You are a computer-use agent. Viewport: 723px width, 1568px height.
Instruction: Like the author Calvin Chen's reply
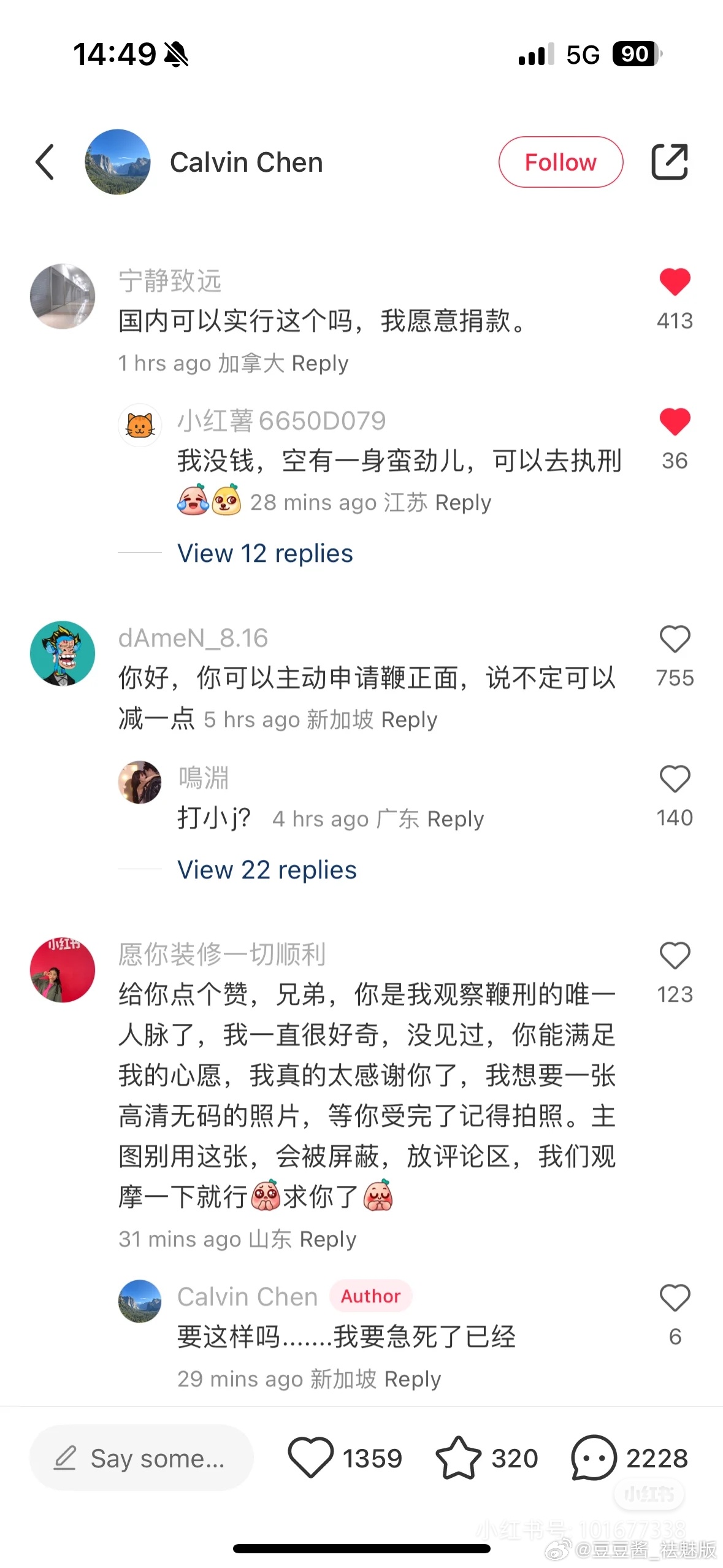(x=675, y=1298)
